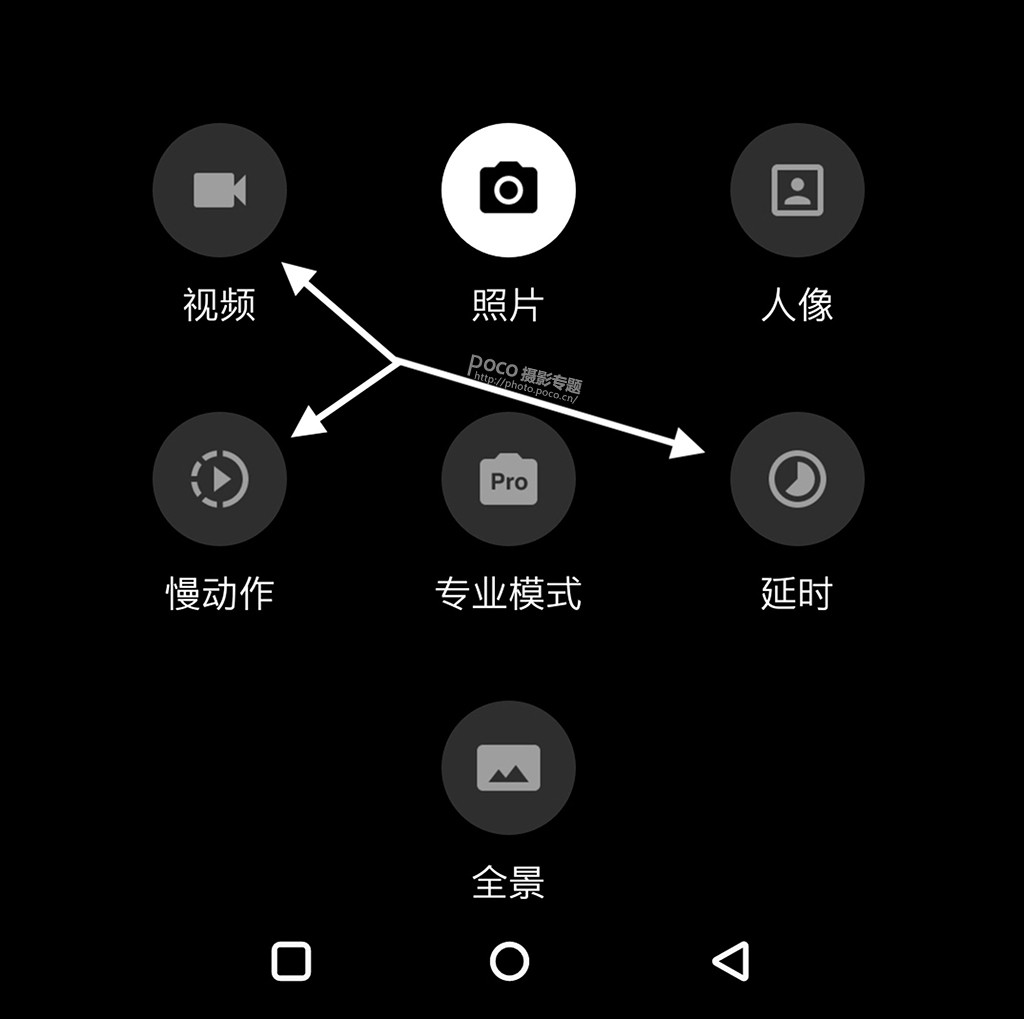Switch to 视频 video mode
Viewport: 1024px width, 1019px height.
[220, 190]
